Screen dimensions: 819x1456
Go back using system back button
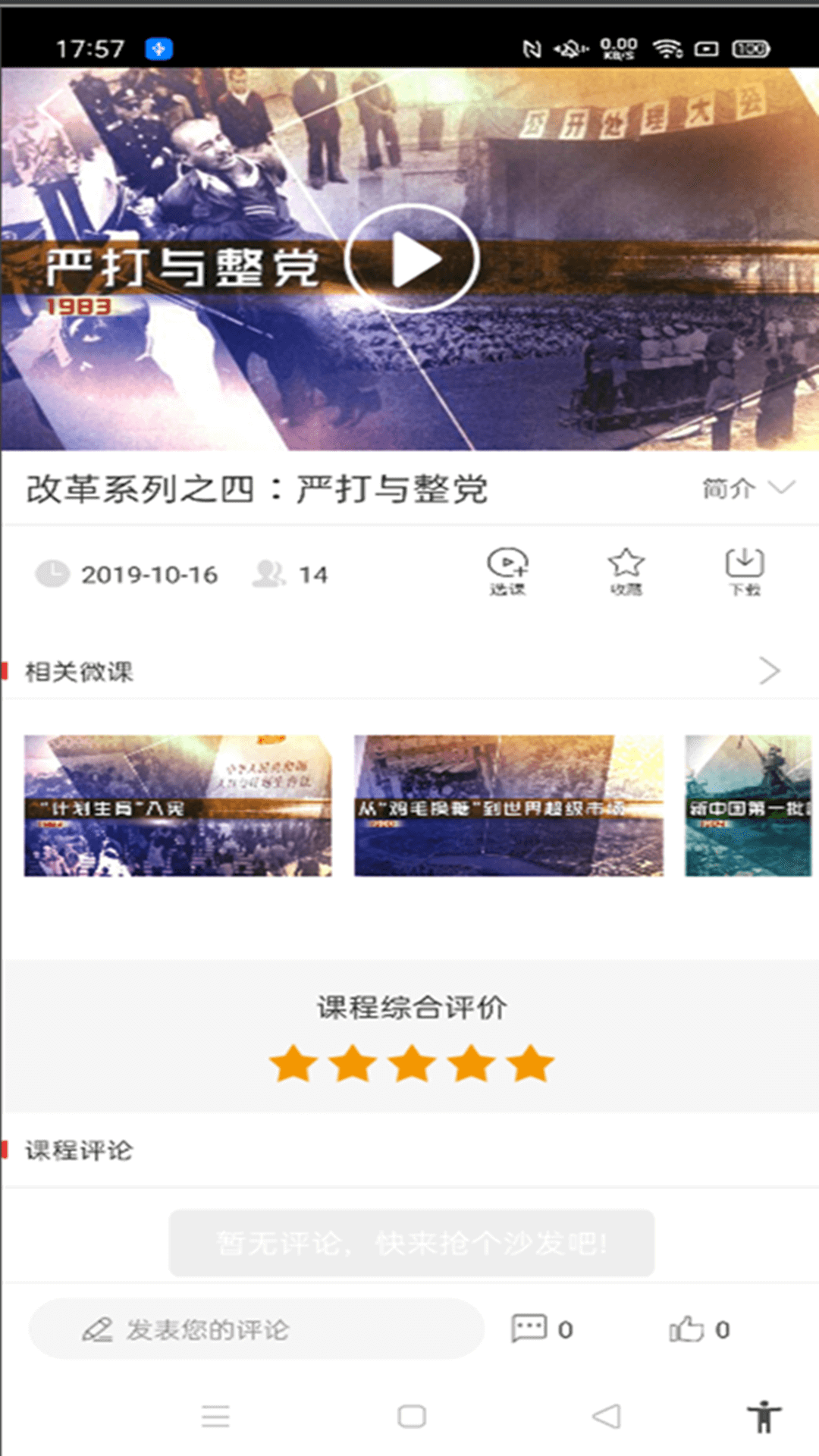tap(606, 1416)
